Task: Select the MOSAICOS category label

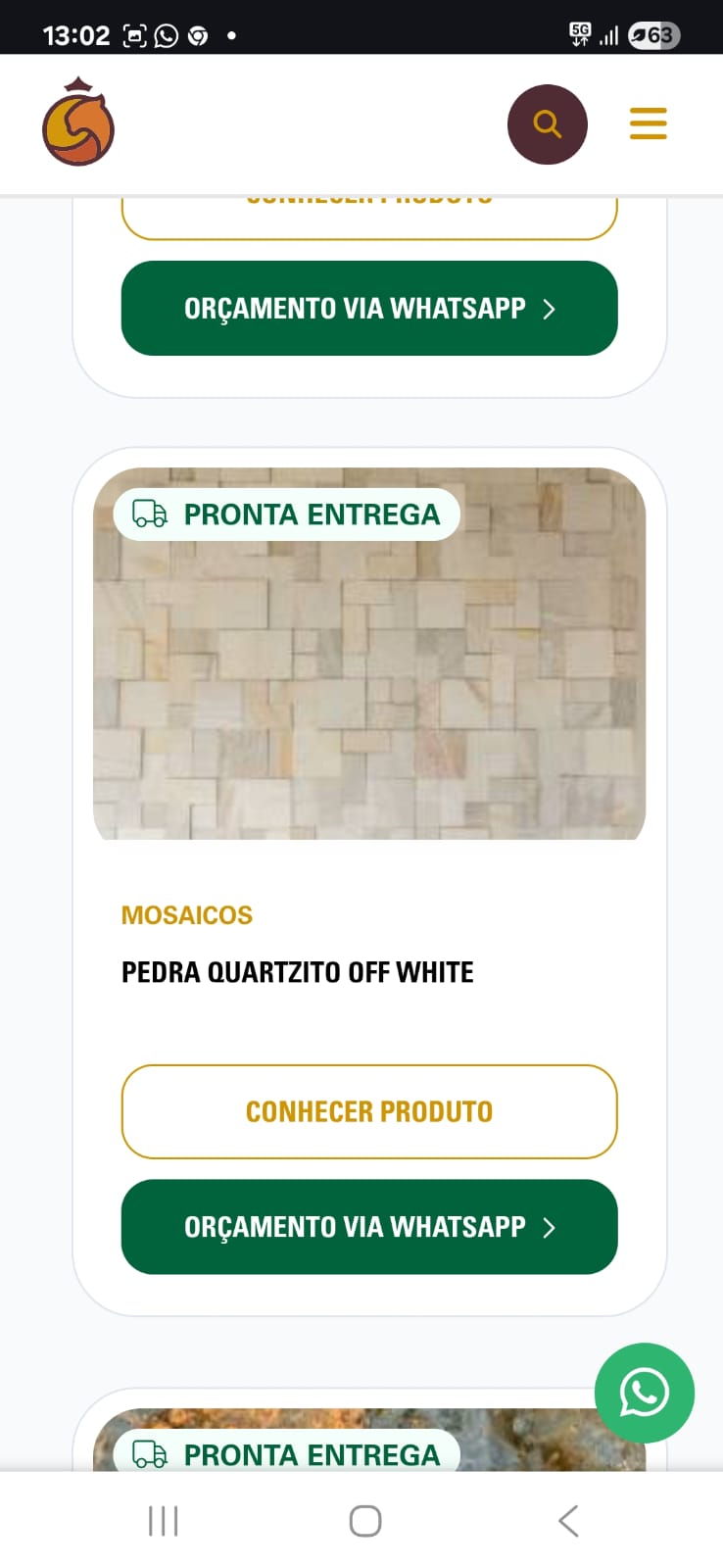Action: click(186, 914)
